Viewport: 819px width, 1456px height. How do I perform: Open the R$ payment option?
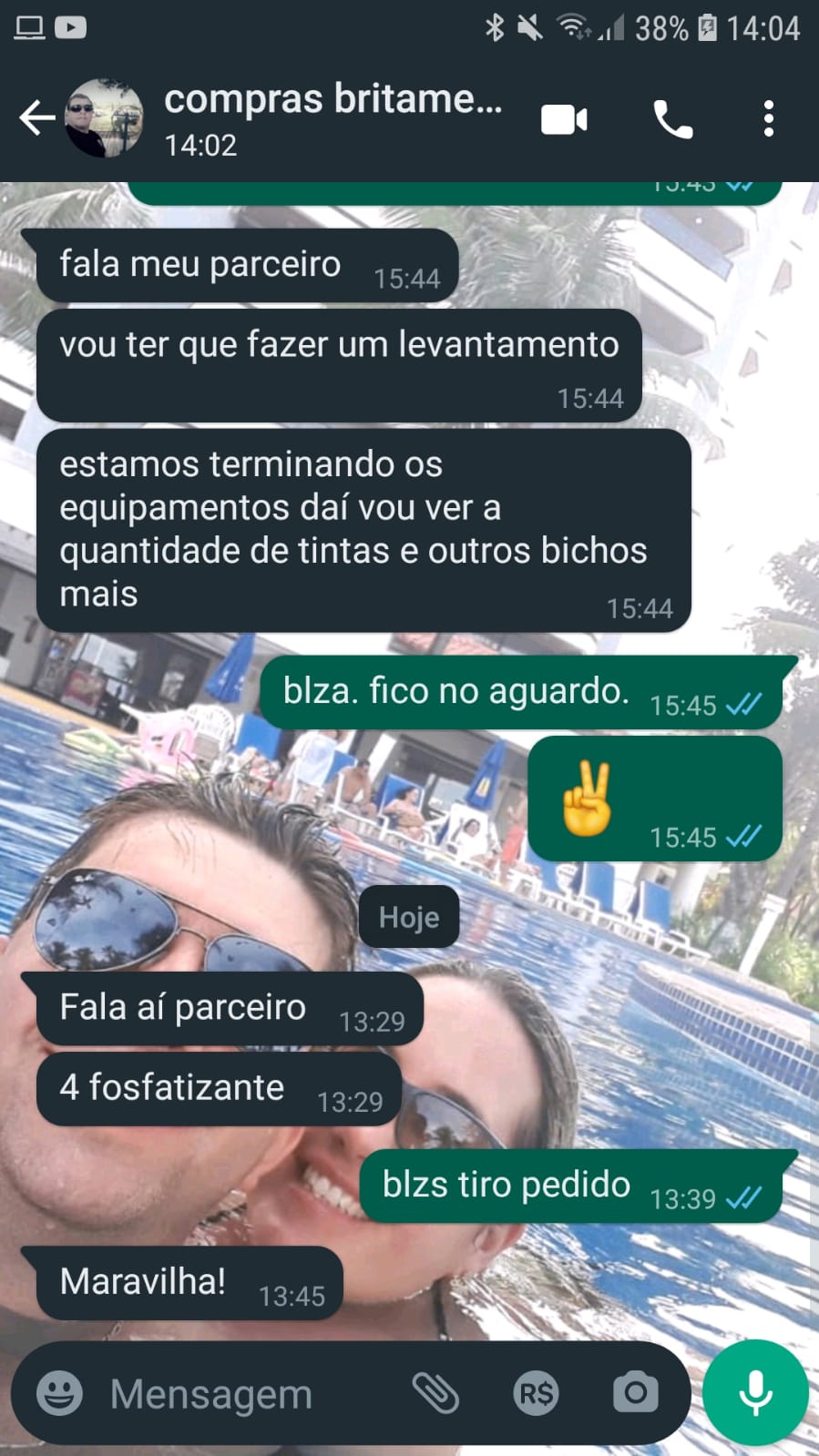tap(536, 1393)
